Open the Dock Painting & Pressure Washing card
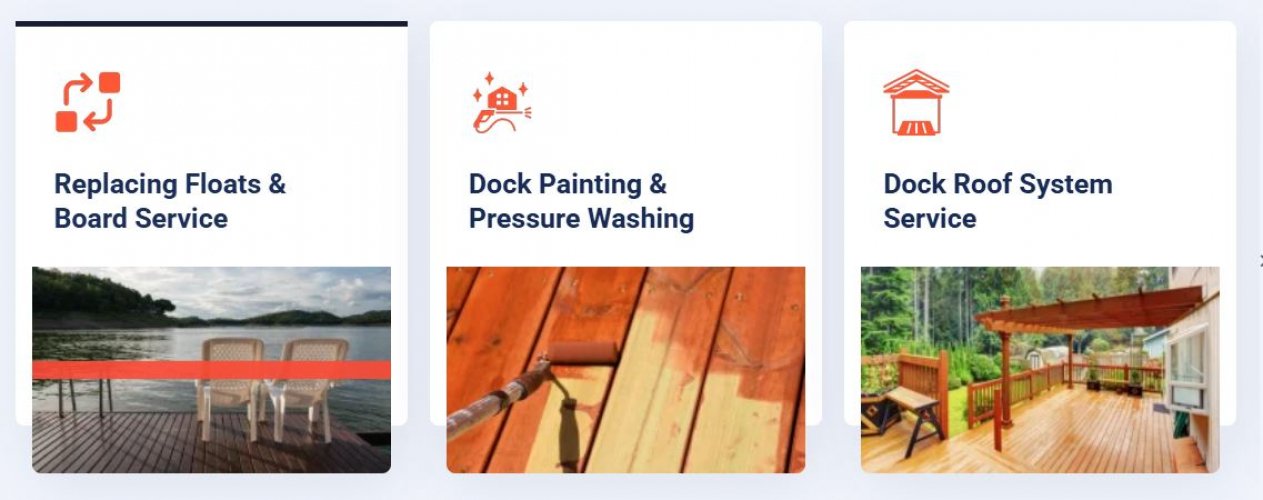The image size is (1263, 500). click(581, 201)
